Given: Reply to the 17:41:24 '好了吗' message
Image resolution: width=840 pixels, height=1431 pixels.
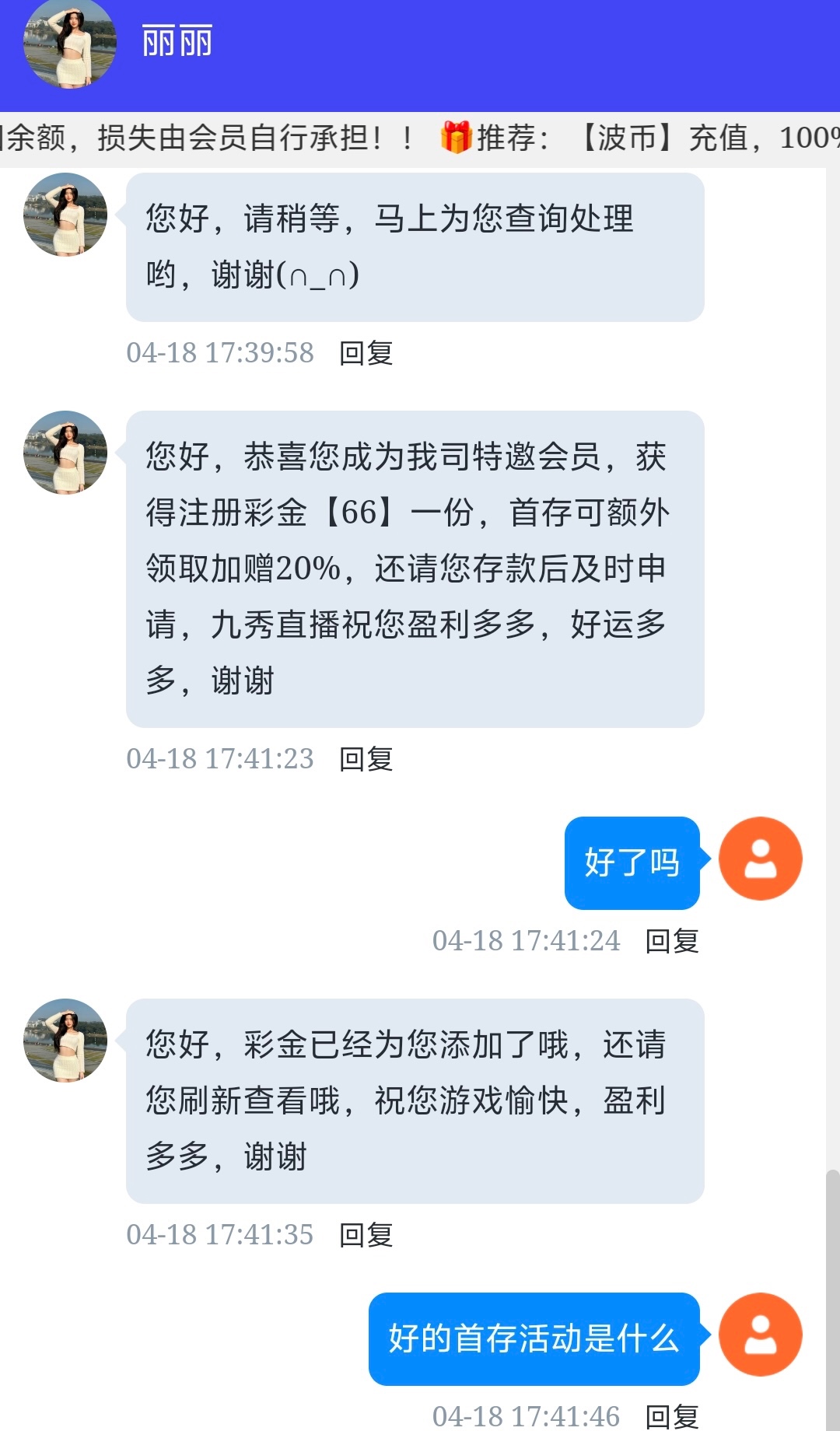Looking at the screenshot, I should (x=672, y=941).
